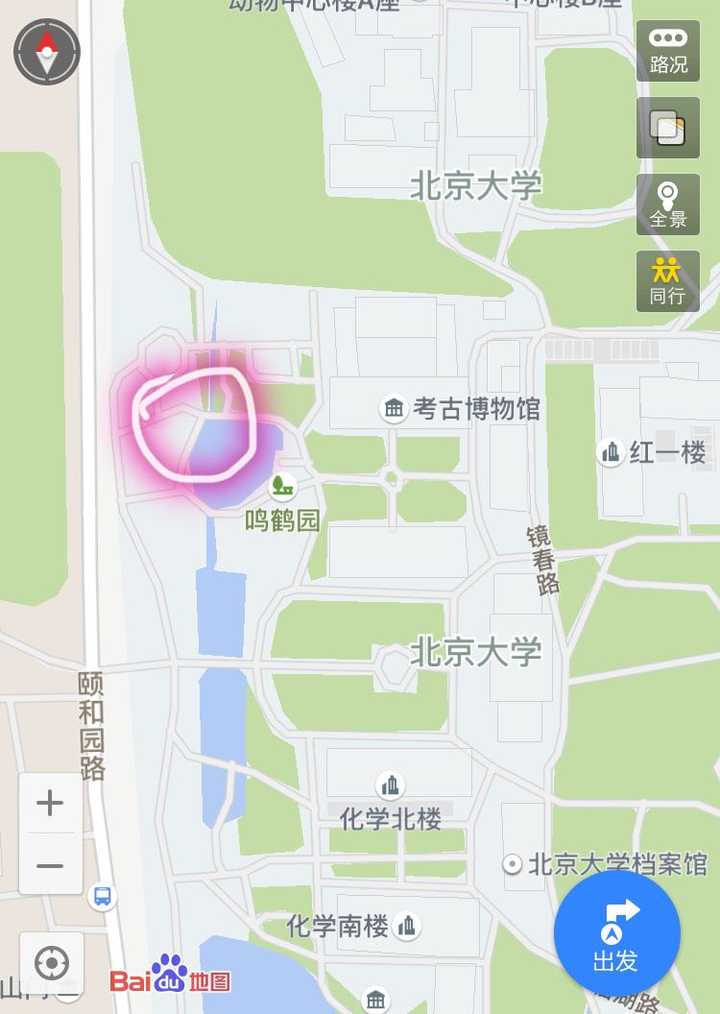Select the 红一楼 building marker
Image resolution: width=720 pixels, height=1014 pixels.
tap(611, 452)
